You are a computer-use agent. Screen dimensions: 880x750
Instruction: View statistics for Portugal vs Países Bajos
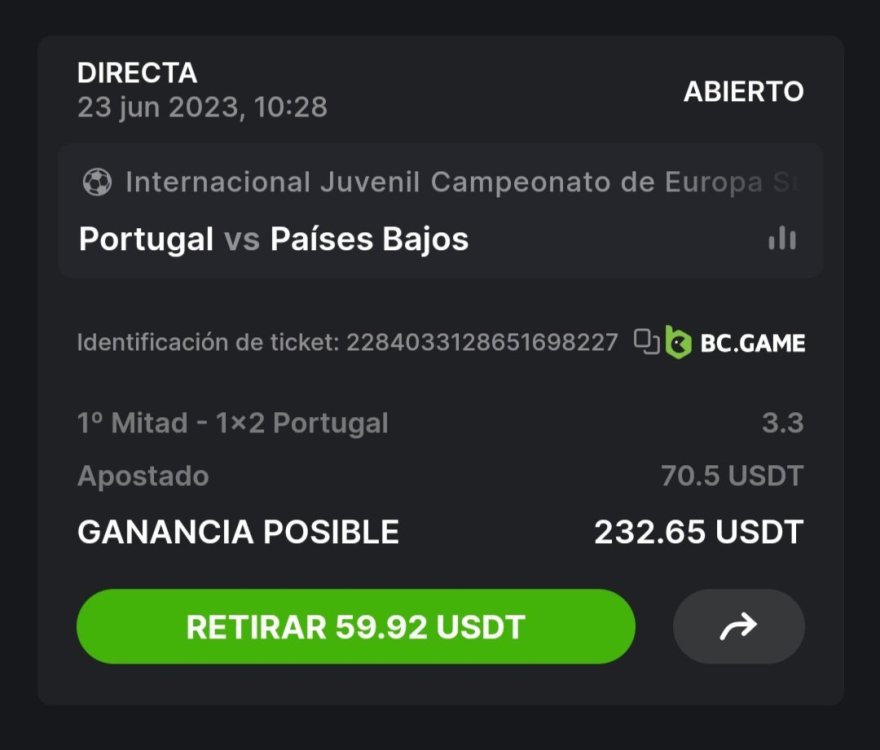(782, 238)
